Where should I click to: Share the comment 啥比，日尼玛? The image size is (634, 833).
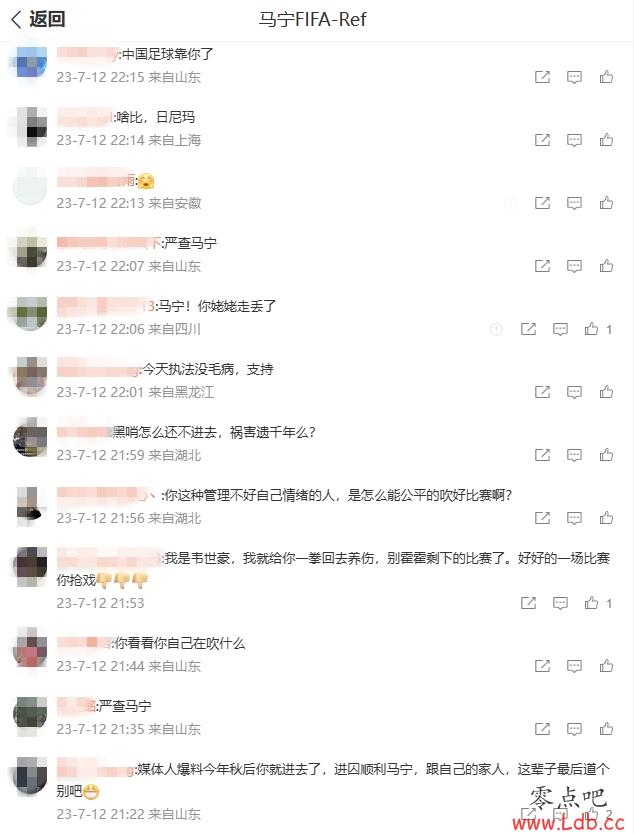(542, 140)
